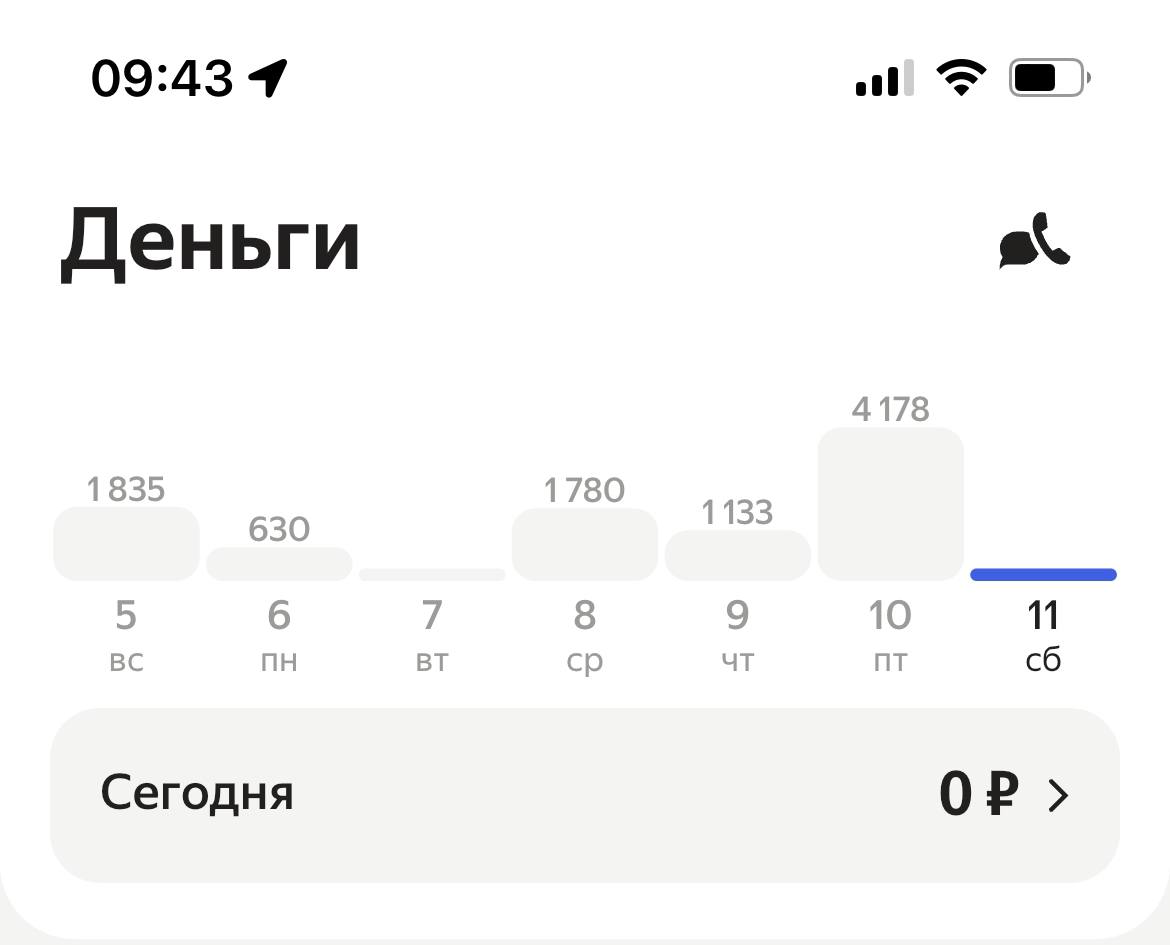Screen dimensions: 1170x945
Task: Select day 9 чт with 1 133
Action: point(738,556)
